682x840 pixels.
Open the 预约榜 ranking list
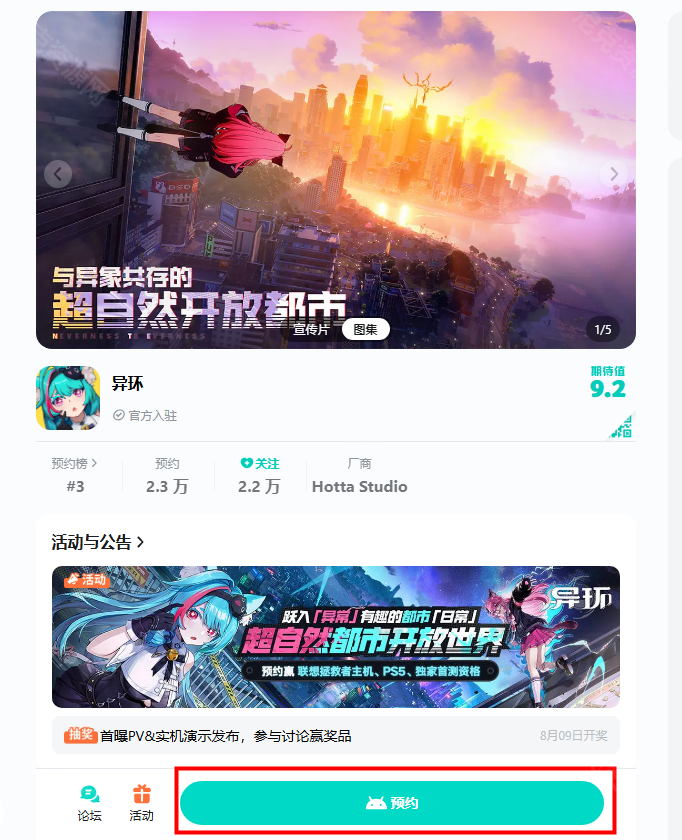(x=78, y=464)
